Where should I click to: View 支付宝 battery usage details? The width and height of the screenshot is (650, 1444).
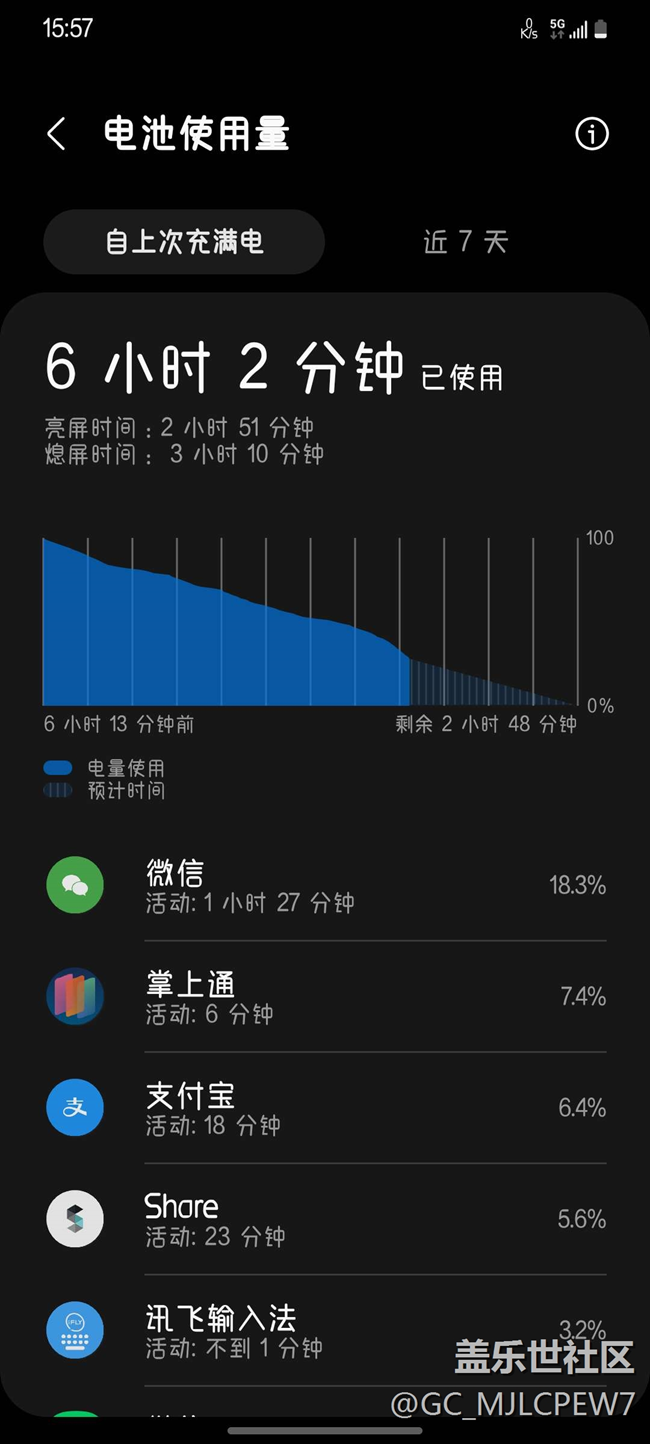[325, 1108]
